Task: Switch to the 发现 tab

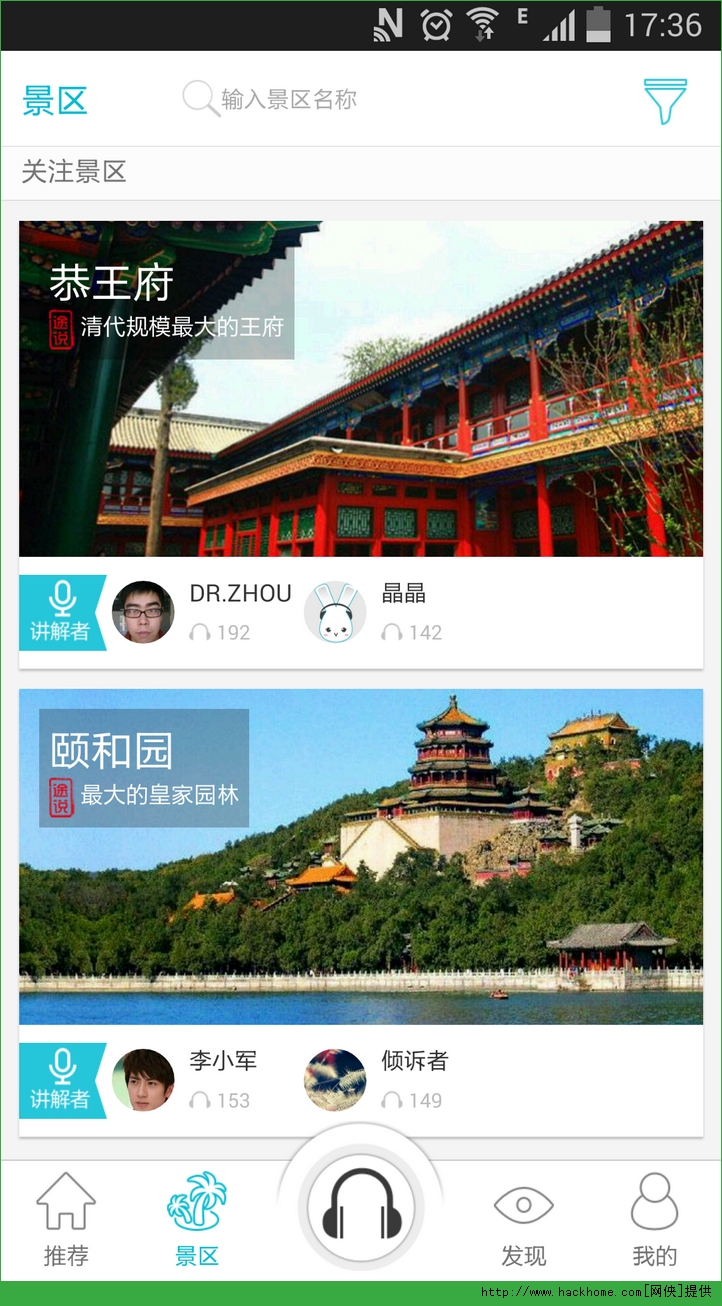Action: click(524, 1220)
